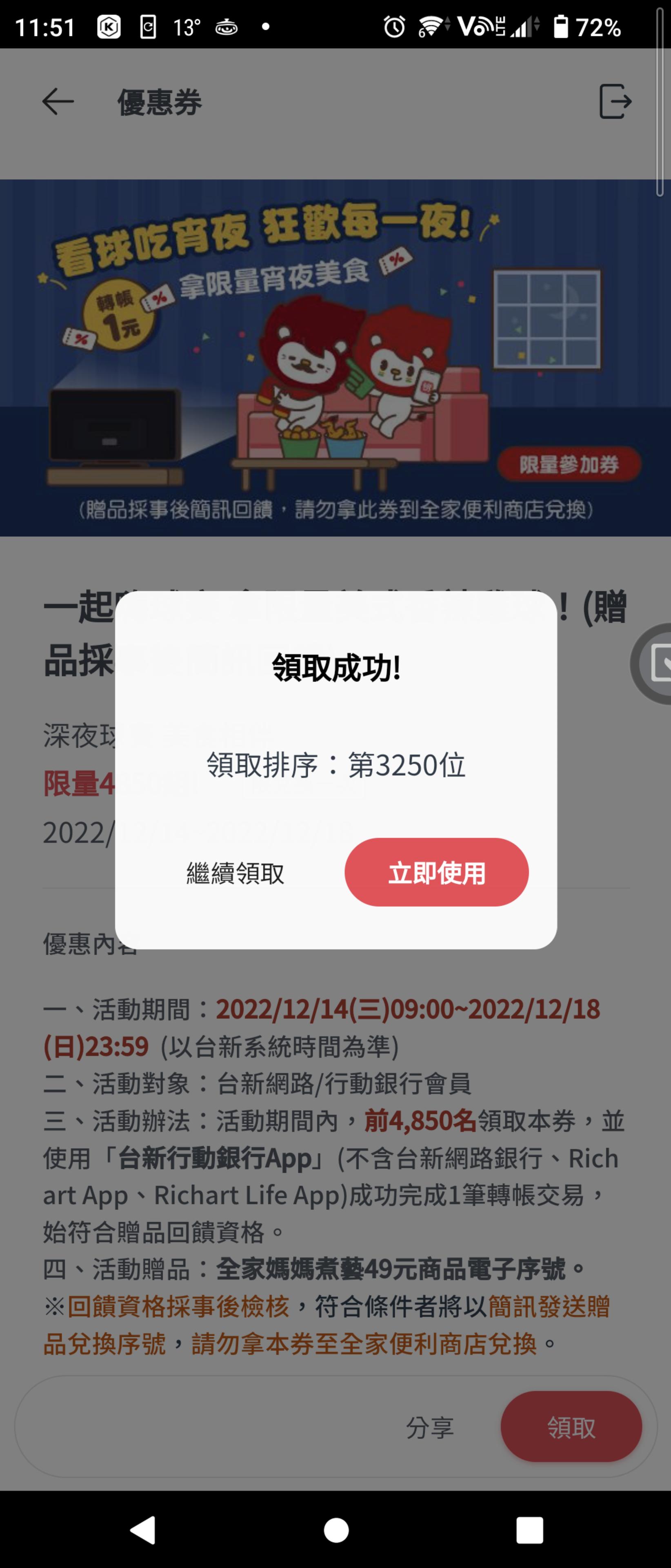
Task: Open the logout icon in header
Action: tap(615, 102)
